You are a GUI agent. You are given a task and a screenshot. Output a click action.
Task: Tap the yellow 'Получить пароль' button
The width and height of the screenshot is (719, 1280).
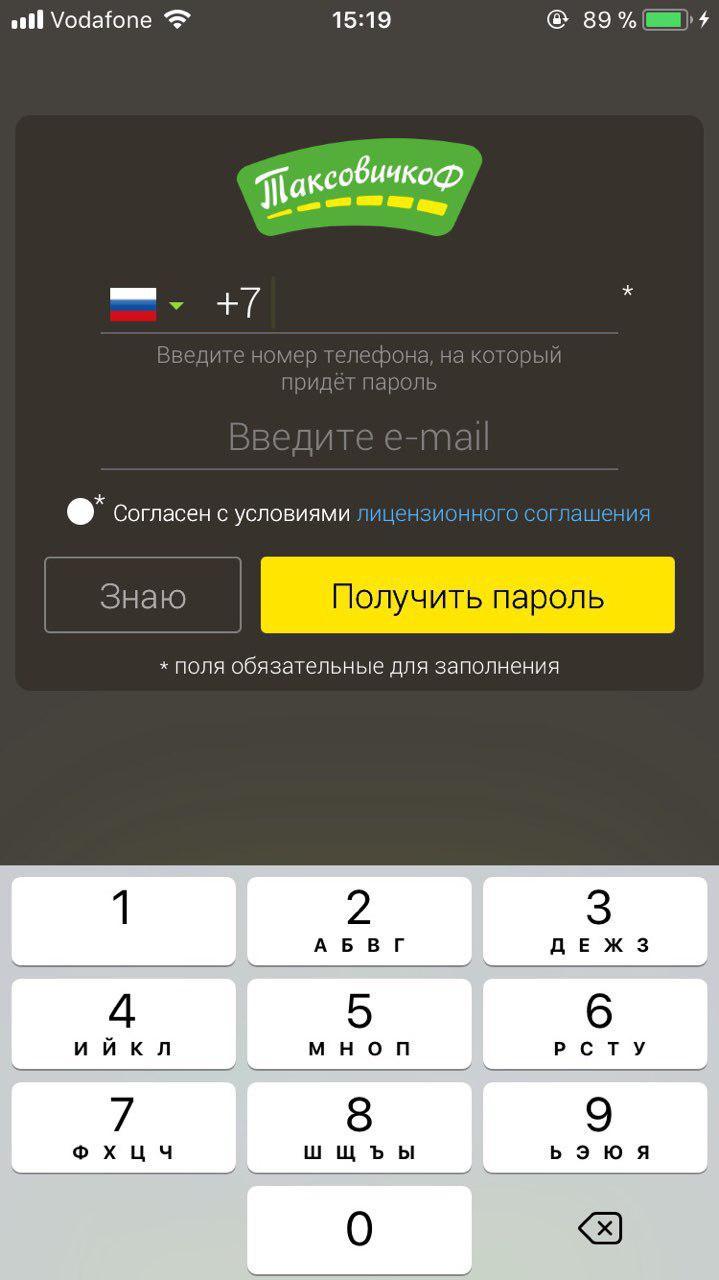coord(467,596)
